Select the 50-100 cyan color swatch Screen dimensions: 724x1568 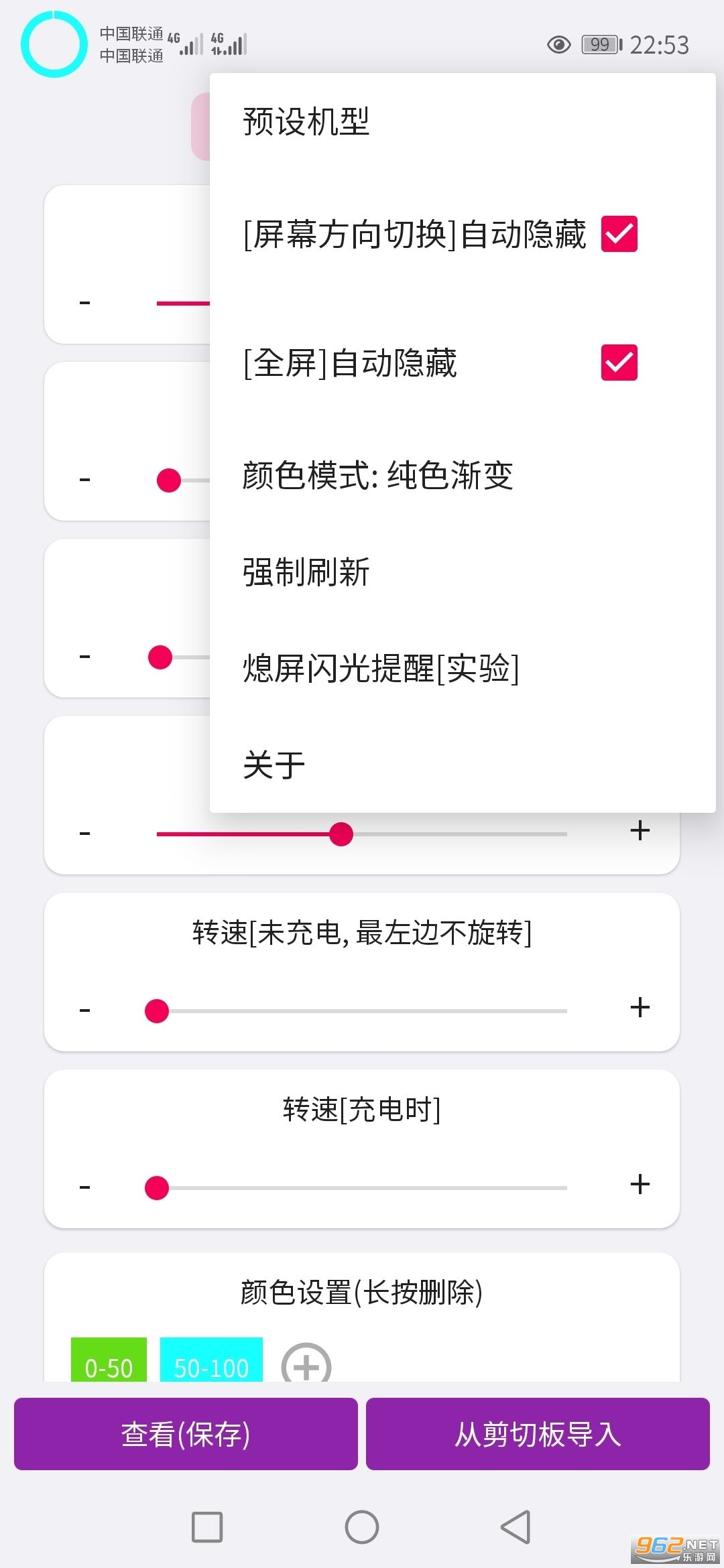(x=211, y=1360)
